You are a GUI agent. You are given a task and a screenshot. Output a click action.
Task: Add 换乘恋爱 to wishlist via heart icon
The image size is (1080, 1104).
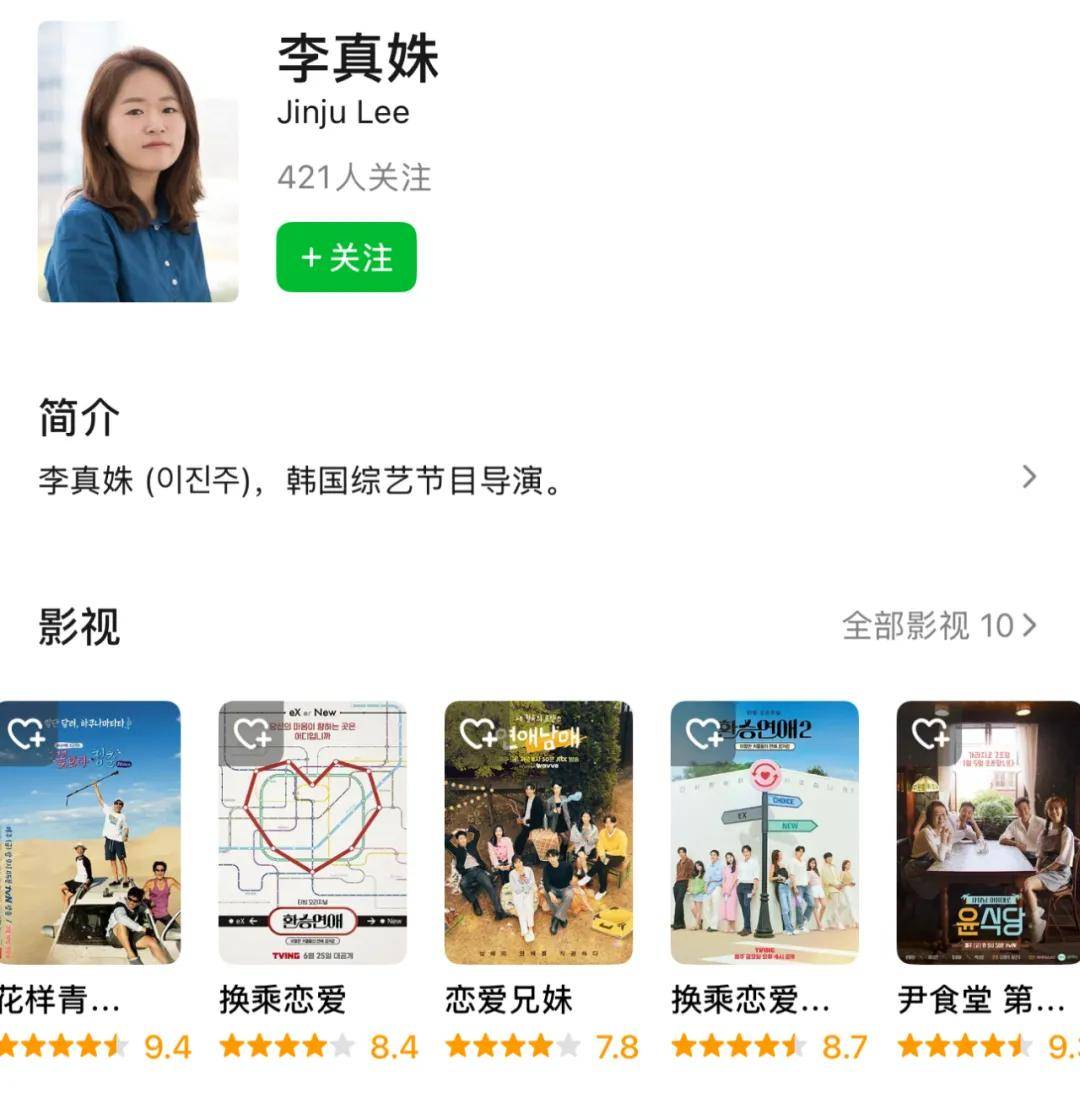point(252,734)
